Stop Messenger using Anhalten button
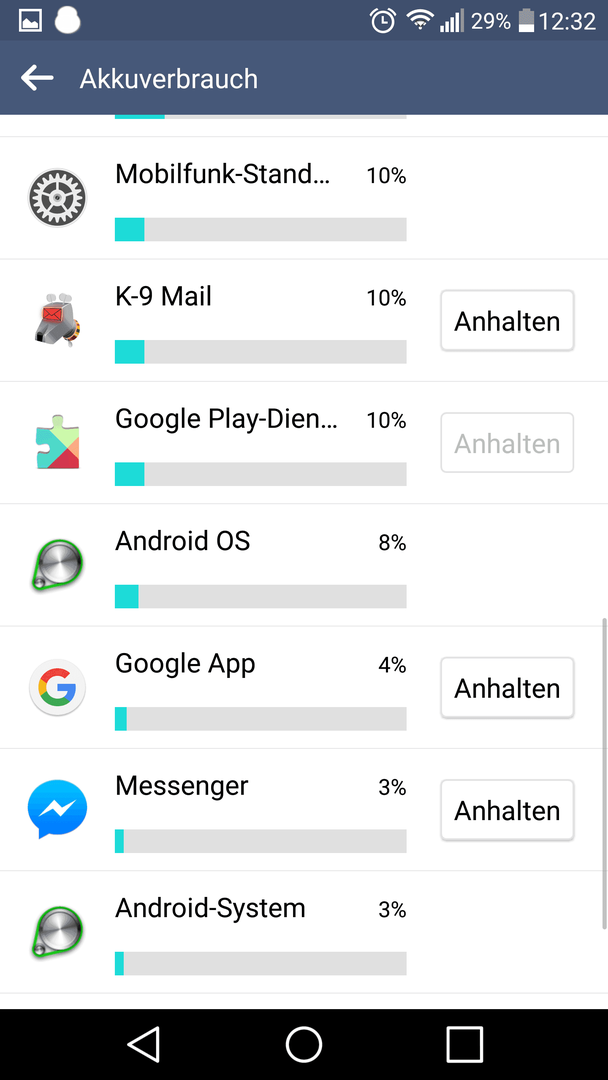This screenshot has width=608, height=1080. pyautogui.click(x=507, y=810)
